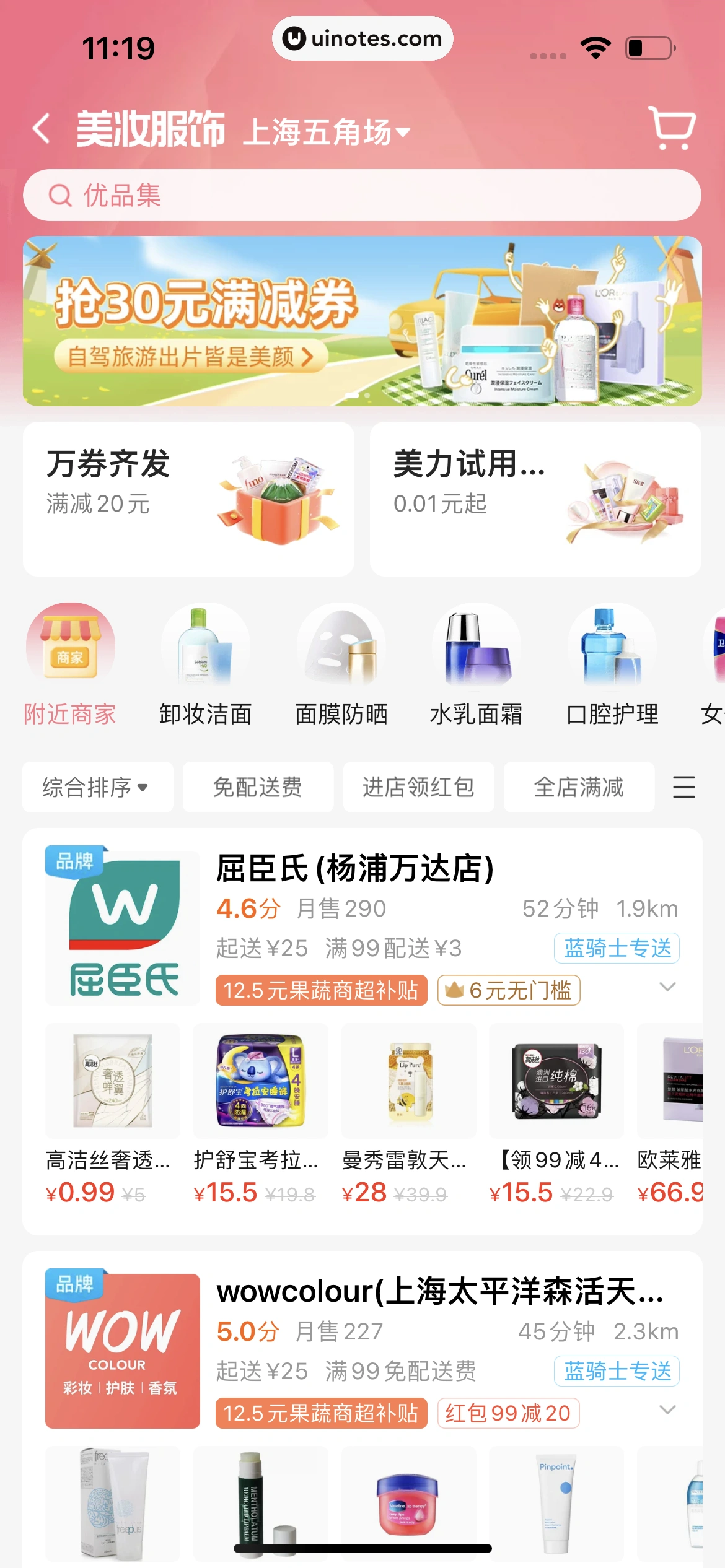Enable the 进店领红包 filter
This screenshot has width=725, height=1568.
[418, 787]
